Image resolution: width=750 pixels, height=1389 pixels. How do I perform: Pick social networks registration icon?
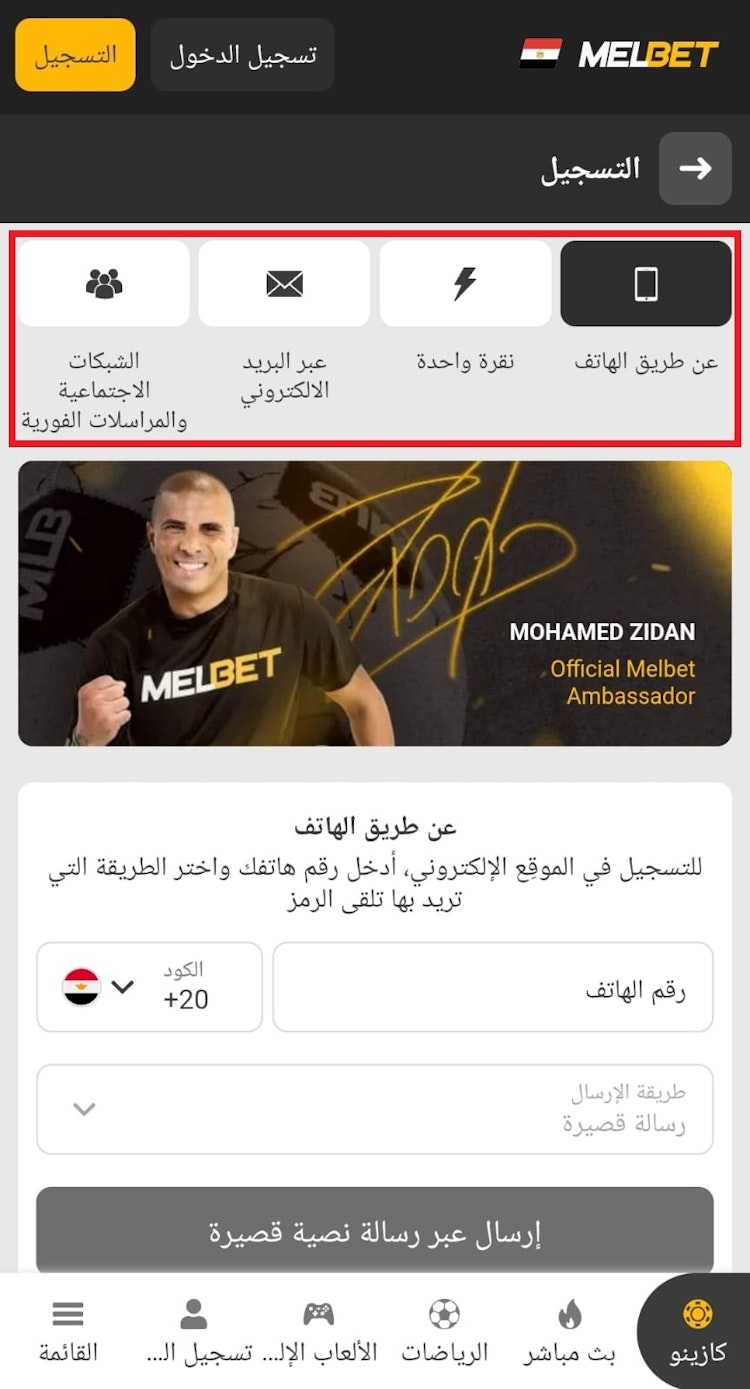pyautogui.click(x=104, y=284)
